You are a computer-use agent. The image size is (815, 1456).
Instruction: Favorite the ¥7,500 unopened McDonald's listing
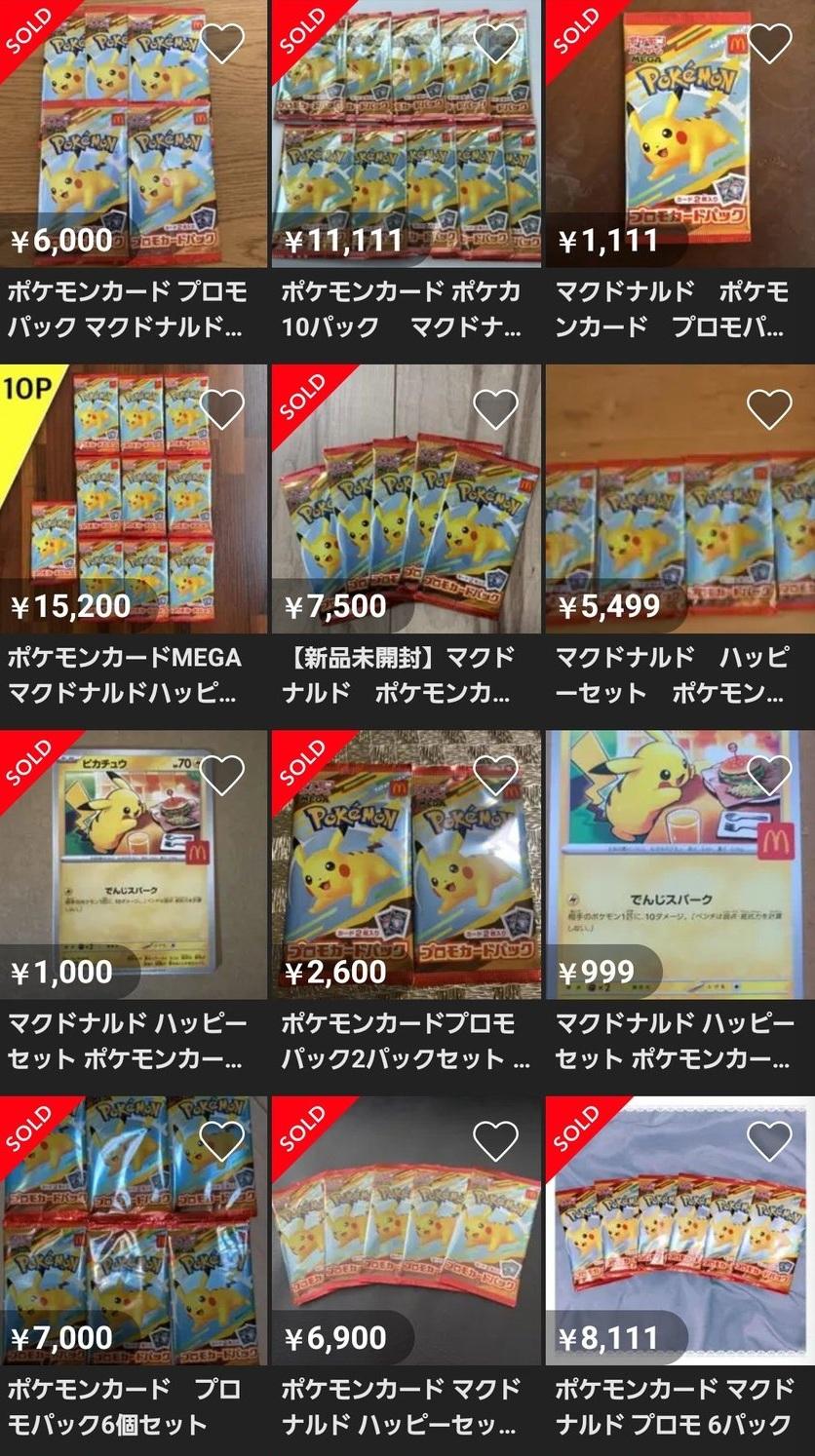pyautogui.click(x=498, y=408)
